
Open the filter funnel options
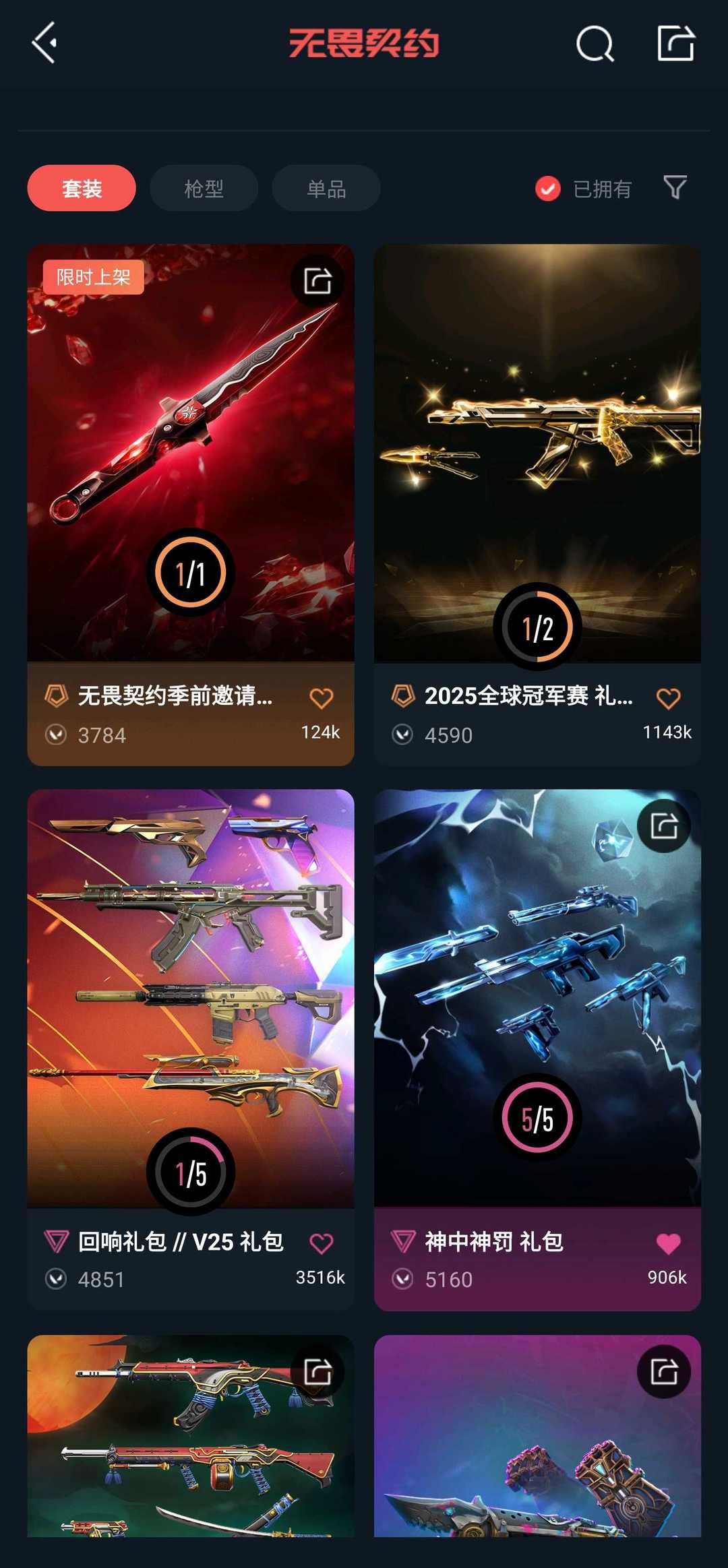(675, 187)
